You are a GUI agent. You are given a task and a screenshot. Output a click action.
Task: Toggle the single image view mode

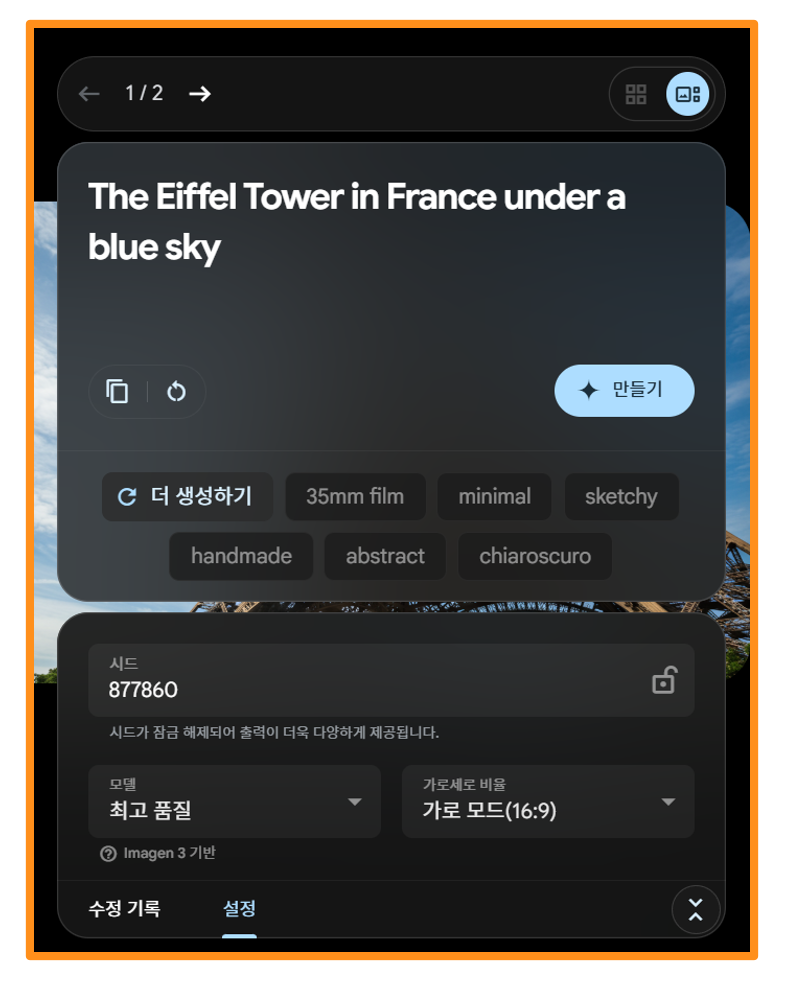point(689,93)
